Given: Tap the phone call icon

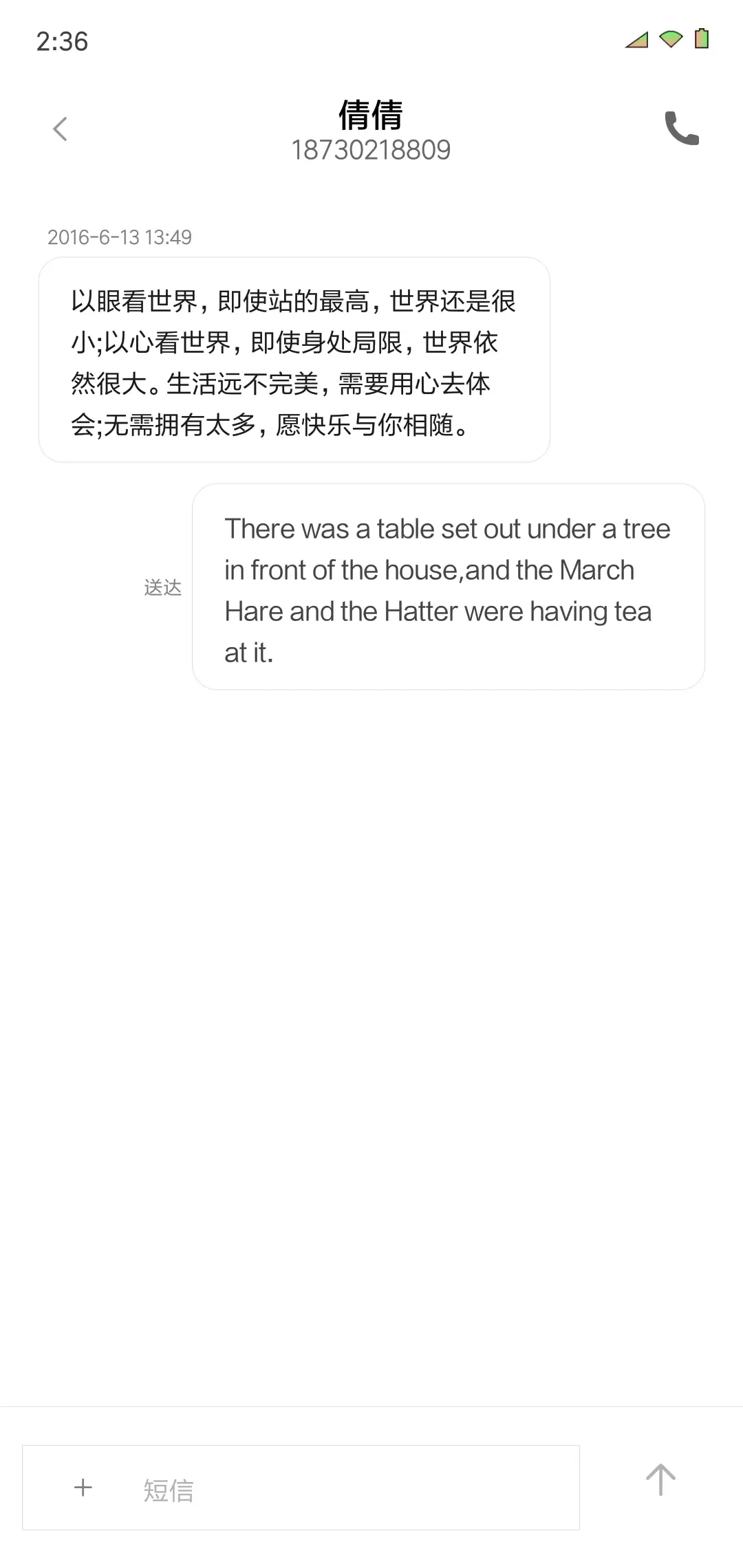Looking at the screenshot, I should [682, 129].
